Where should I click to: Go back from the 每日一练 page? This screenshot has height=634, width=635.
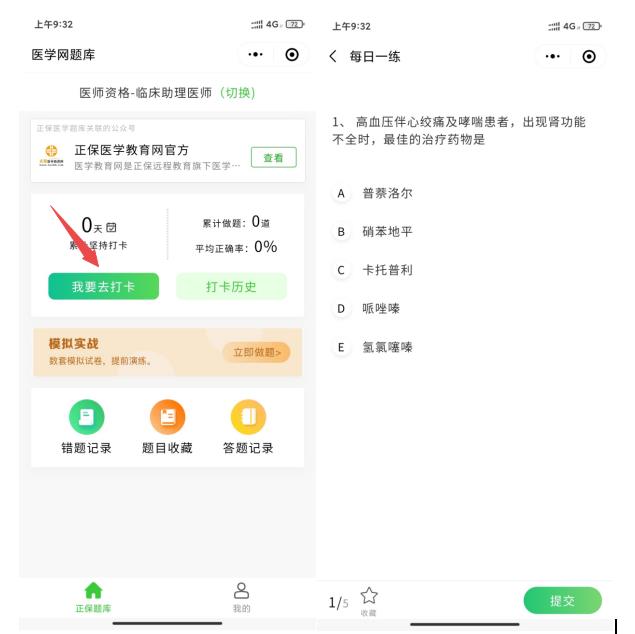click(333, 57)
